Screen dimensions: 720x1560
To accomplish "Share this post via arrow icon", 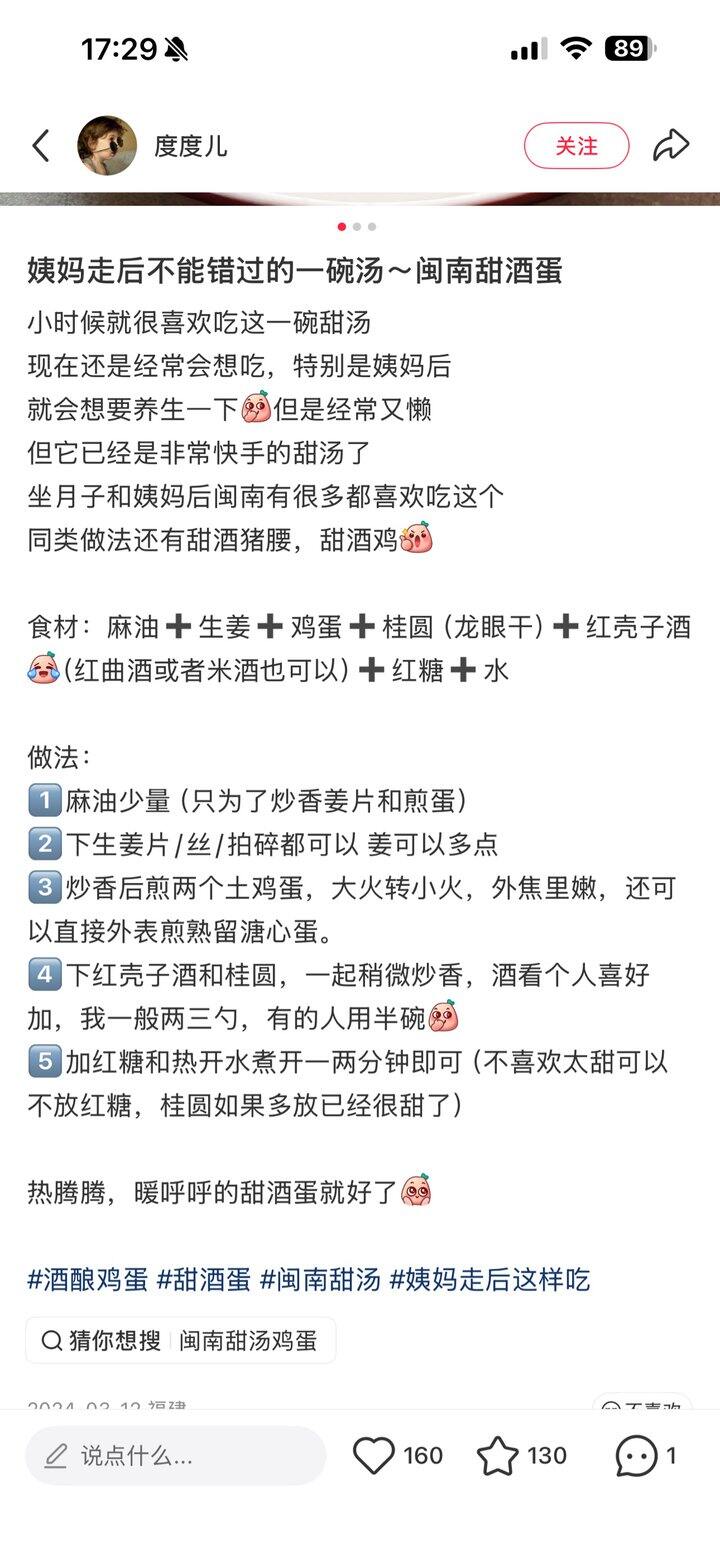I will 671,146.
